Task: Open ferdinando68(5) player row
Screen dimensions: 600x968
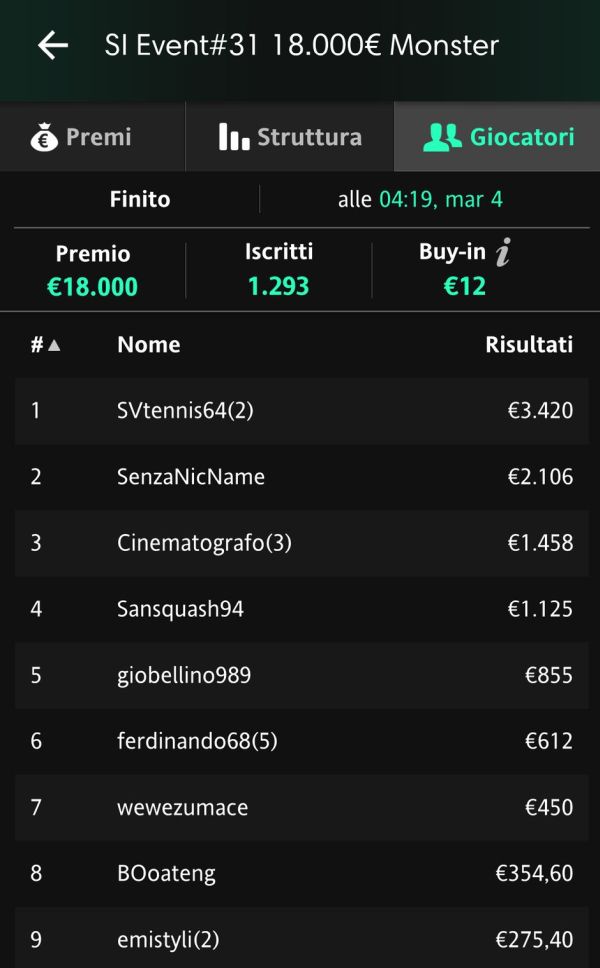Action: pos(301,741)
